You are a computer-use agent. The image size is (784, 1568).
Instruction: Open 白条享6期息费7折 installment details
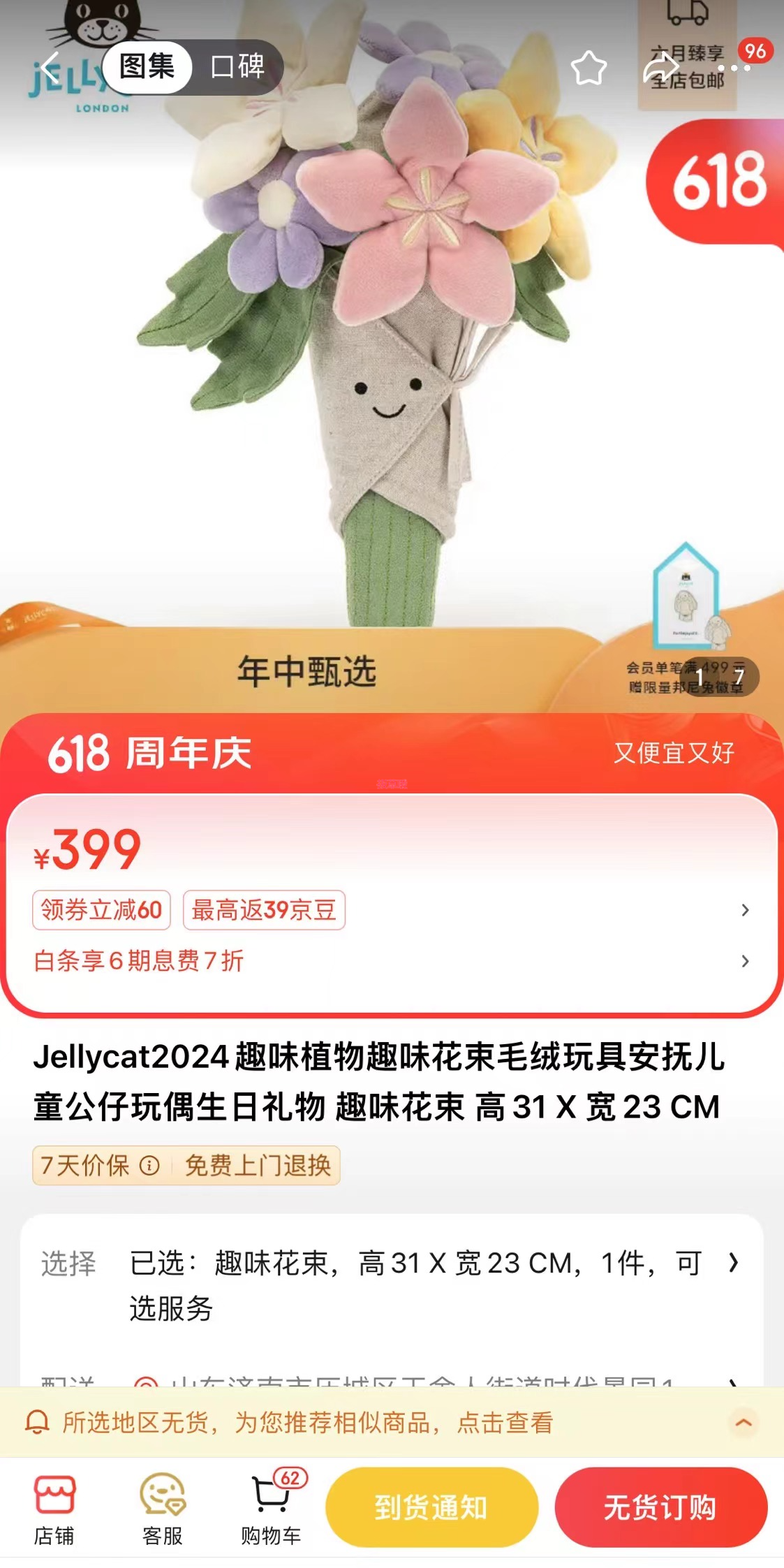(x=140, y=961)
